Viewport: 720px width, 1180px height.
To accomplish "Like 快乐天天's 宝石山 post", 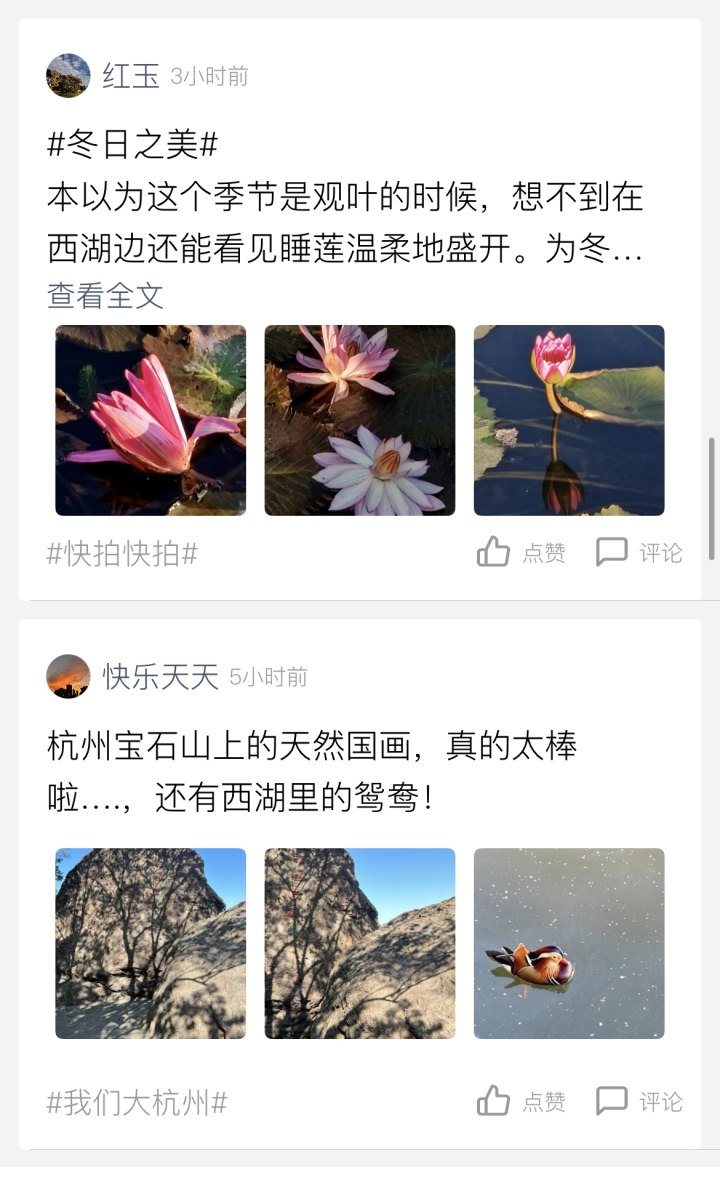I will coord(521,1101).
